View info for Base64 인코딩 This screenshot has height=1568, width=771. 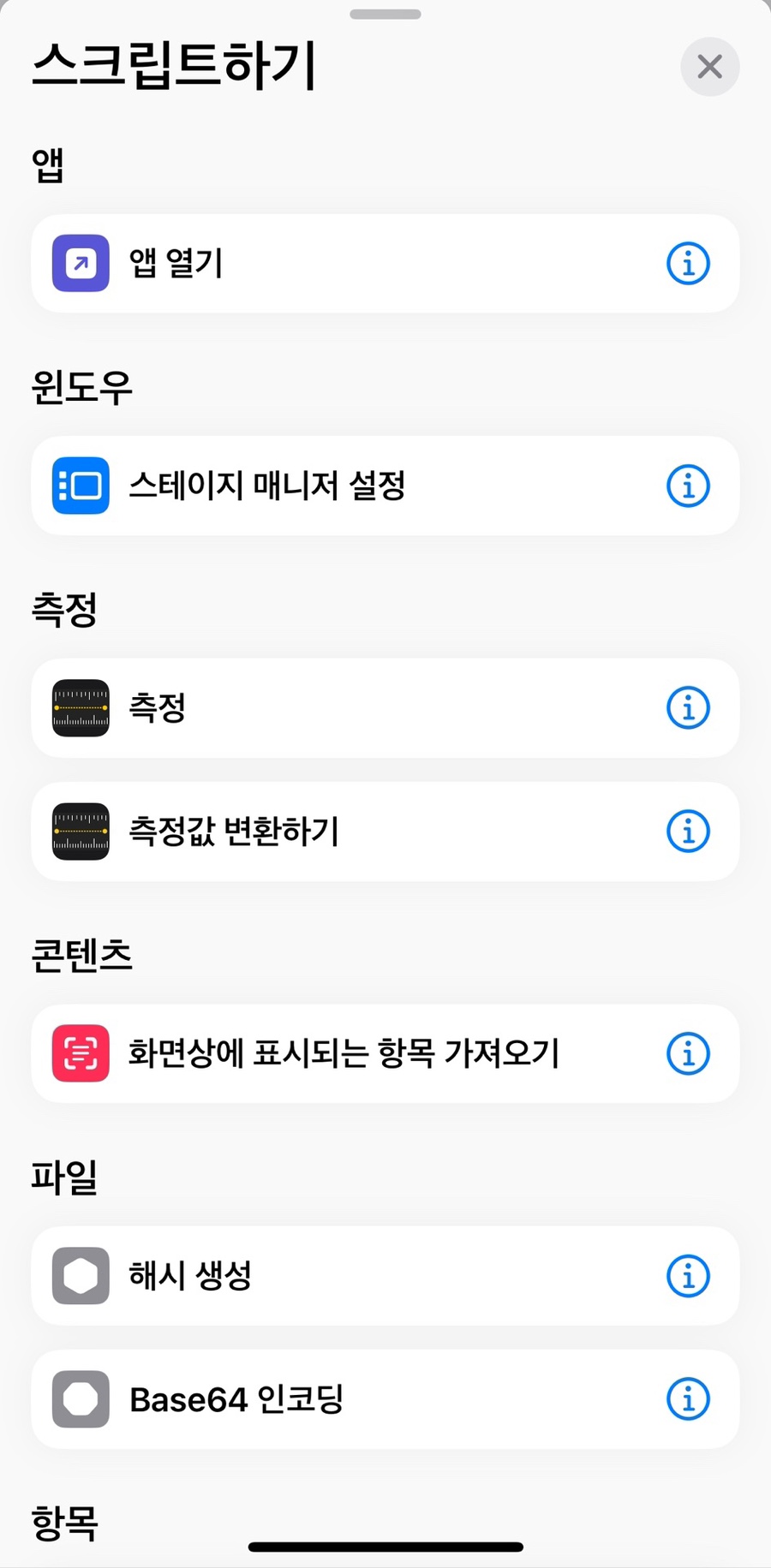coord(688,1399)
